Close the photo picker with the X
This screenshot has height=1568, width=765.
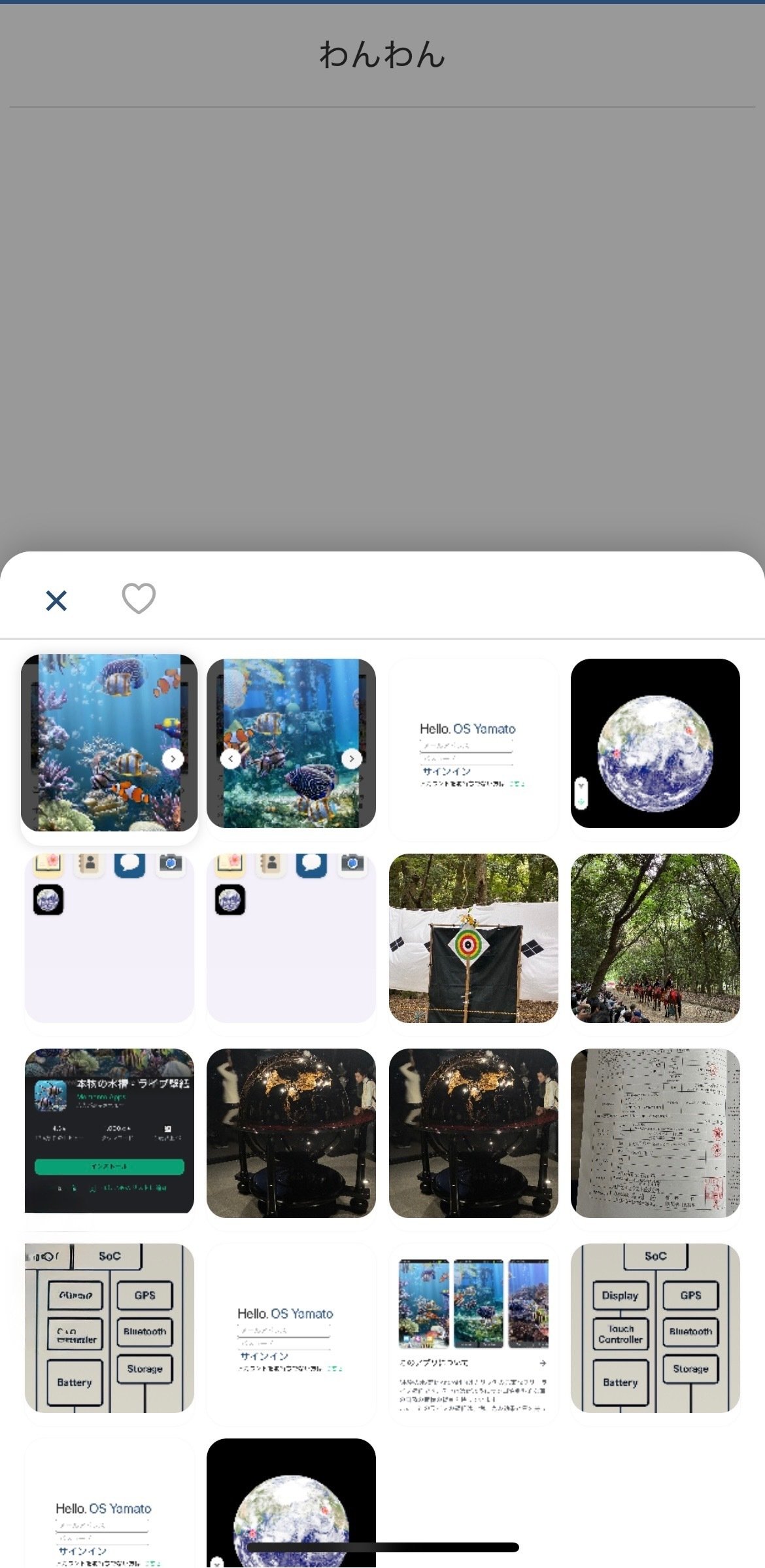(56, 600)
